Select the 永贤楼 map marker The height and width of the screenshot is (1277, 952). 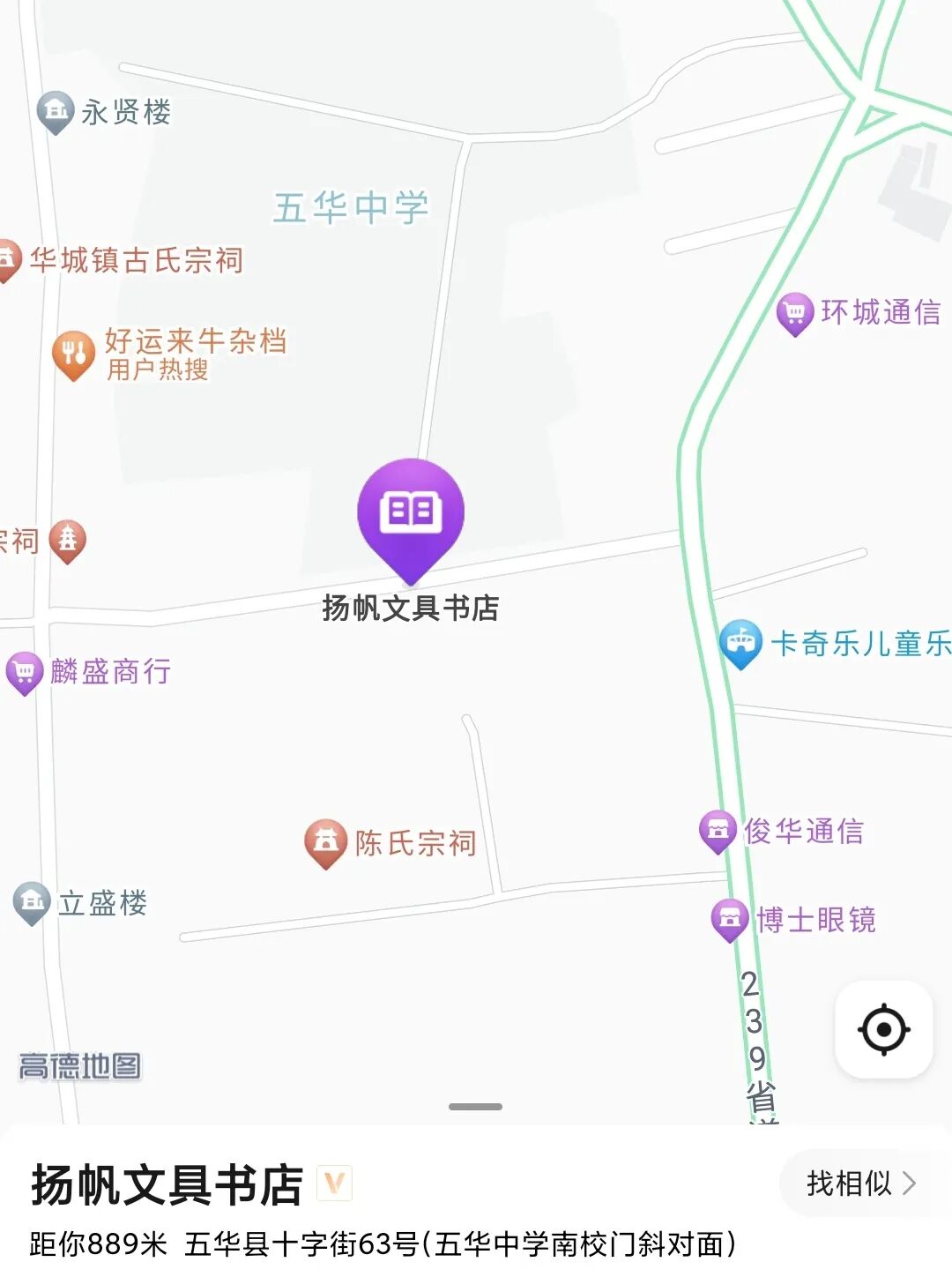point(56,112)
